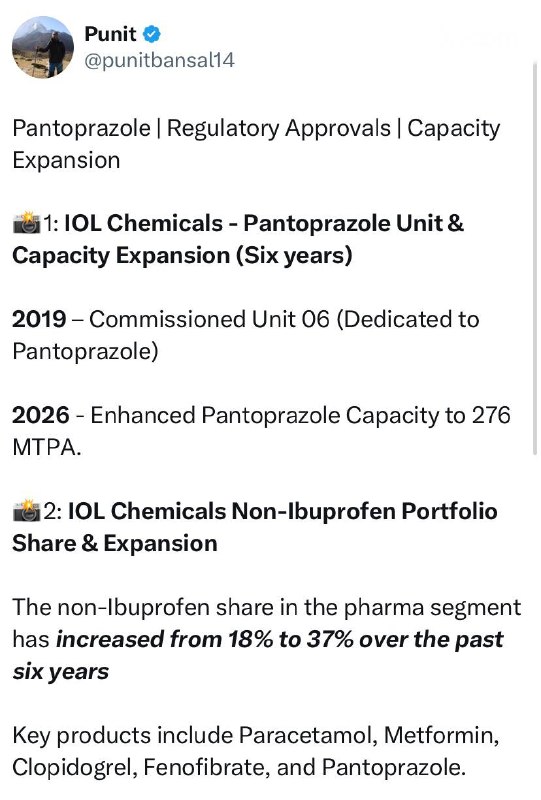Tap the @punitbansal14 handle

159,60
